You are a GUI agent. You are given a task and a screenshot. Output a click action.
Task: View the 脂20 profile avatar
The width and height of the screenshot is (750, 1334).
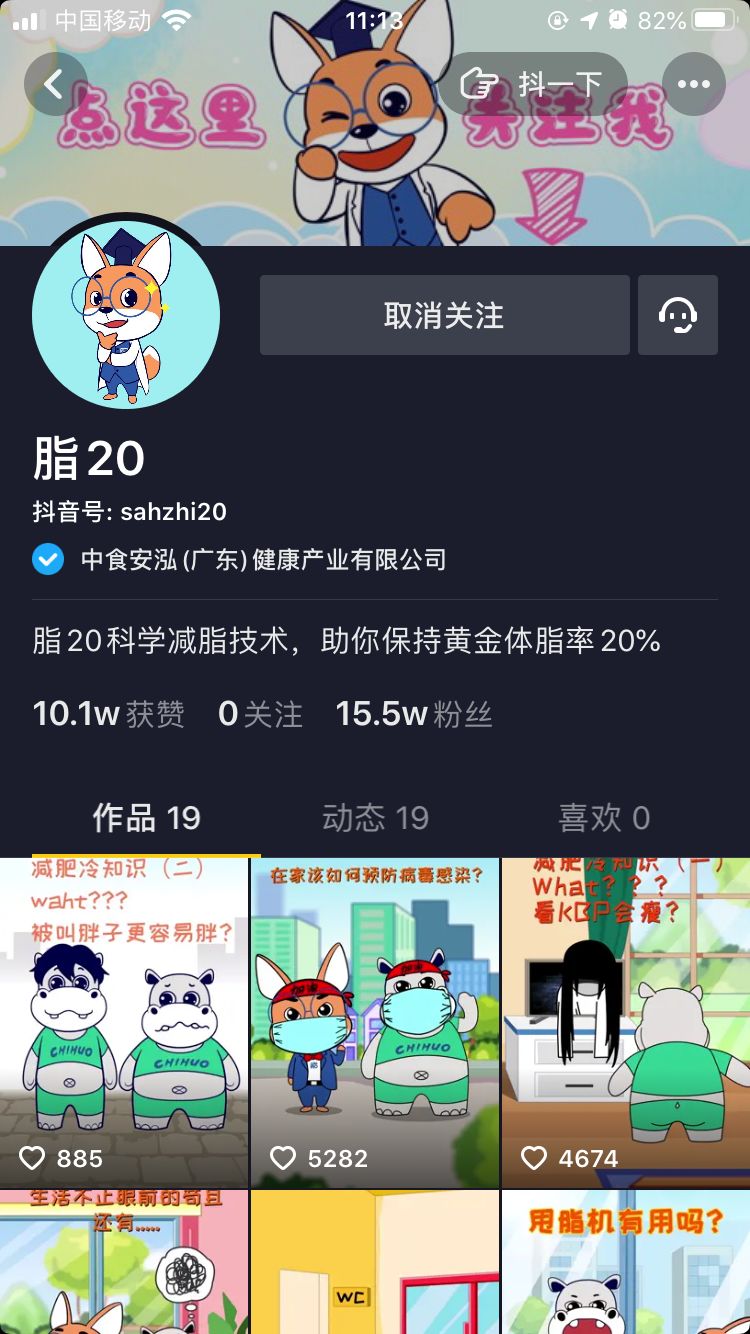coord(126,316)
